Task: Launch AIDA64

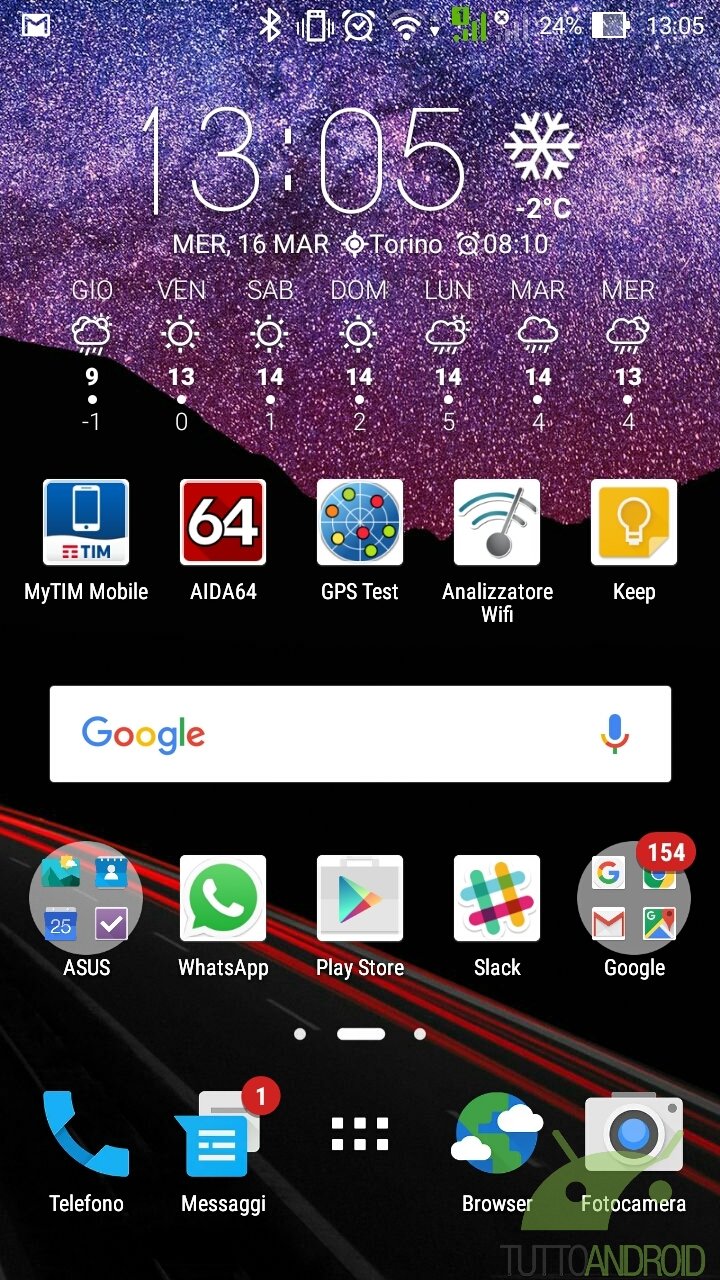Action: pos(223,523)
